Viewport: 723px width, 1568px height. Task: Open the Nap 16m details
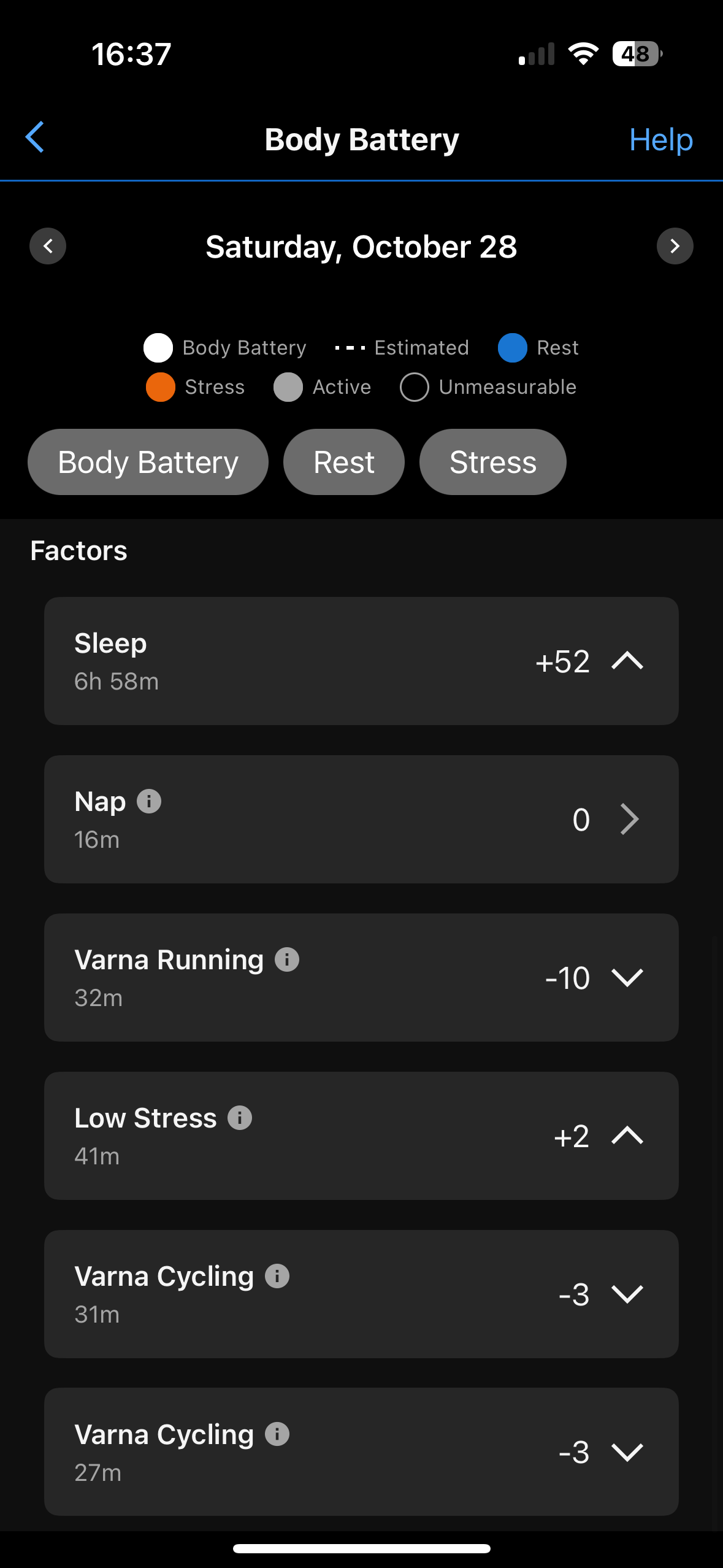point(361,820)
